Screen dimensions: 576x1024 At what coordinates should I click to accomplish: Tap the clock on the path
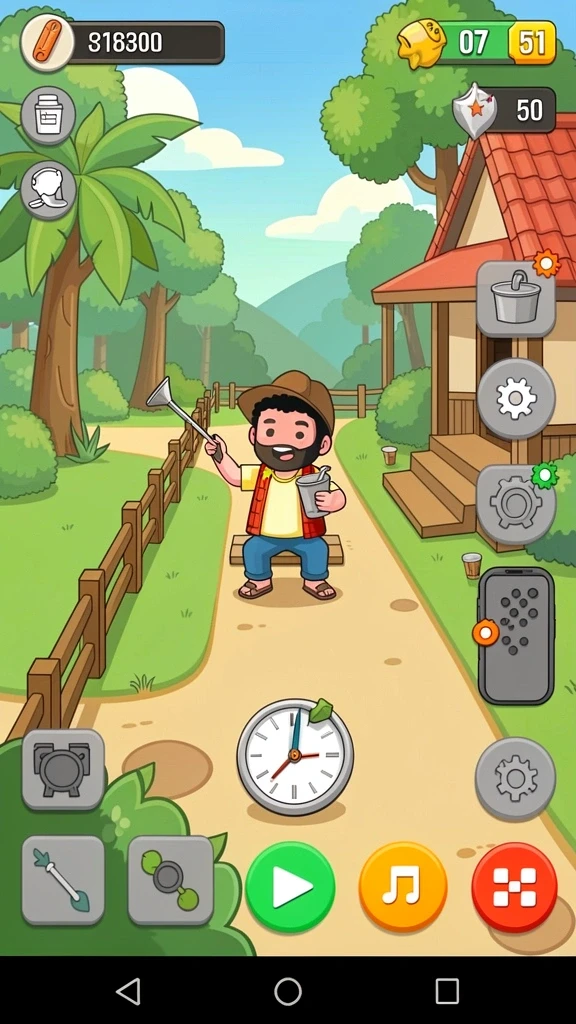click(x=295, y=756)
